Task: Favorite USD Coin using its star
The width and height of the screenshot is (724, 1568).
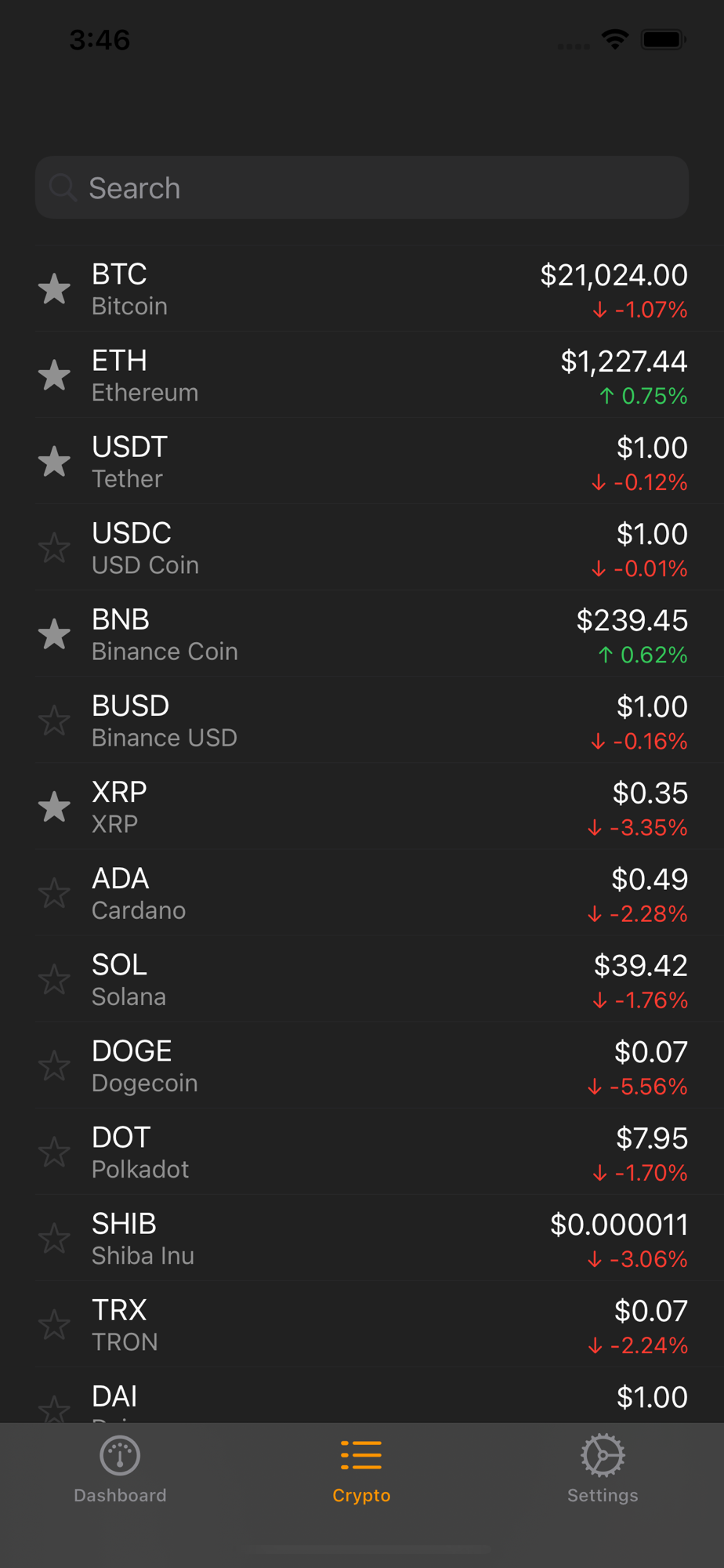Action: [55, 548]
